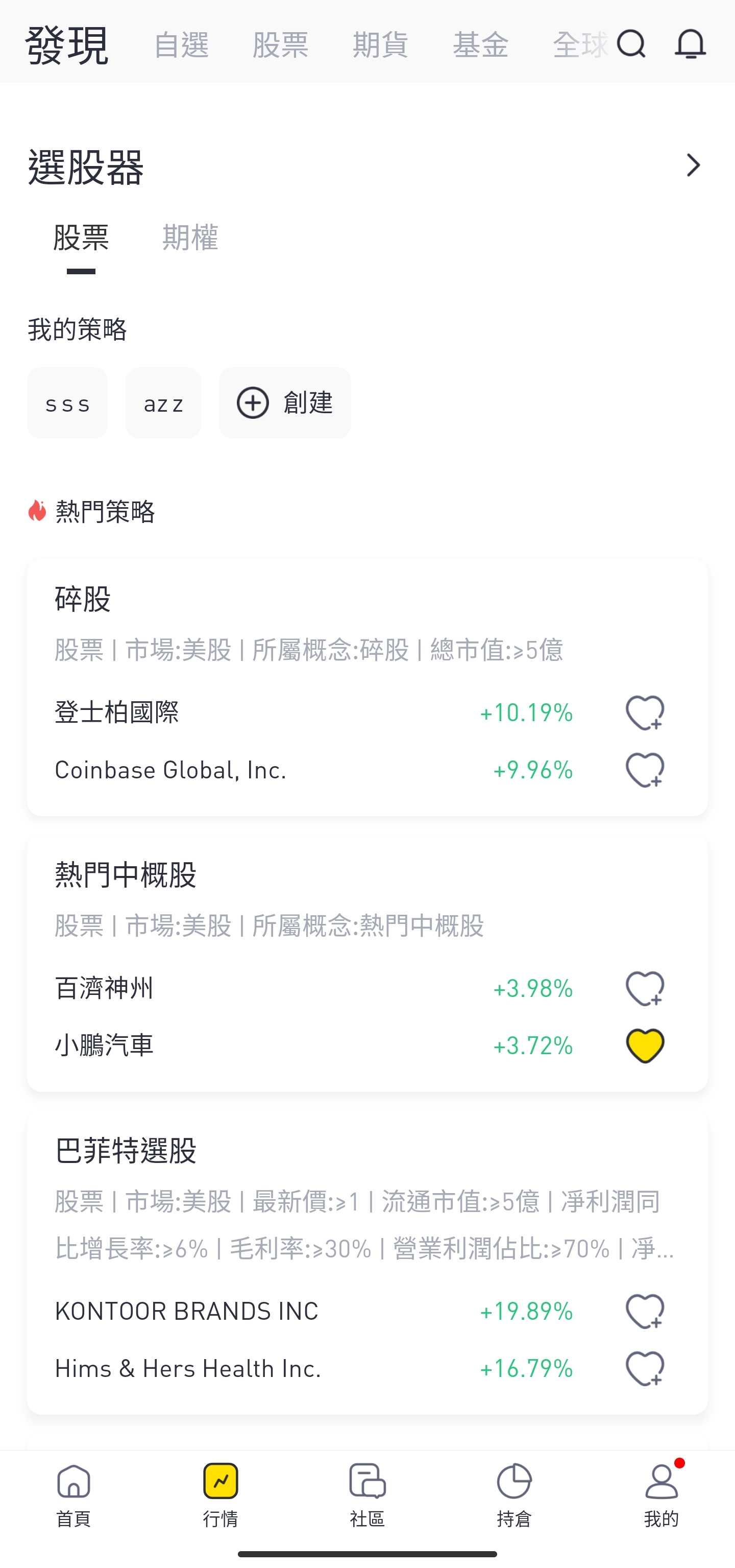Open the 社區 community tab
Screen dimensions: 735x1568
pos(367,1495)
